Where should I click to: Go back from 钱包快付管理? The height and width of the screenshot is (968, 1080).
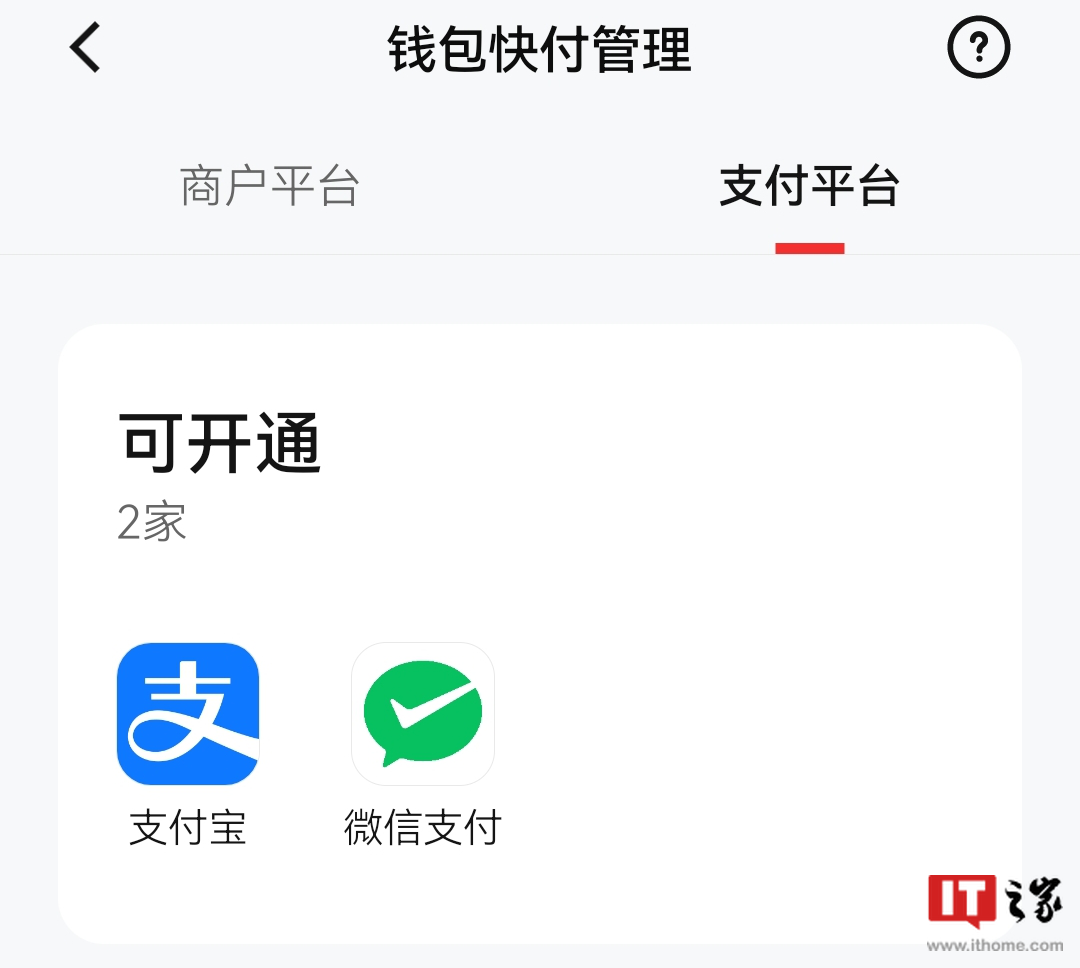click(86, 47)
